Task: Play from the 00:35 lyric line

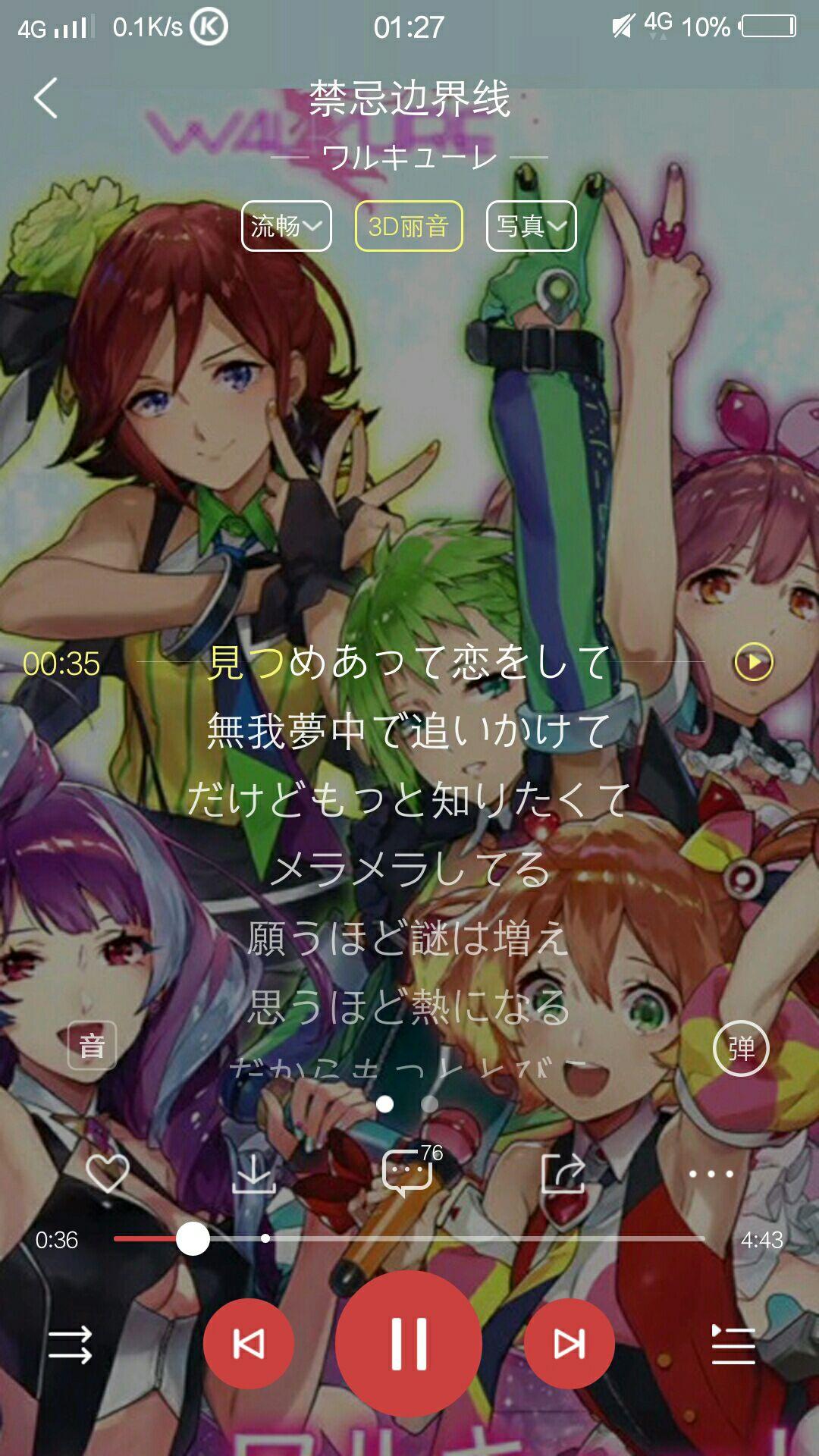Action: click(x=754, y=662)
